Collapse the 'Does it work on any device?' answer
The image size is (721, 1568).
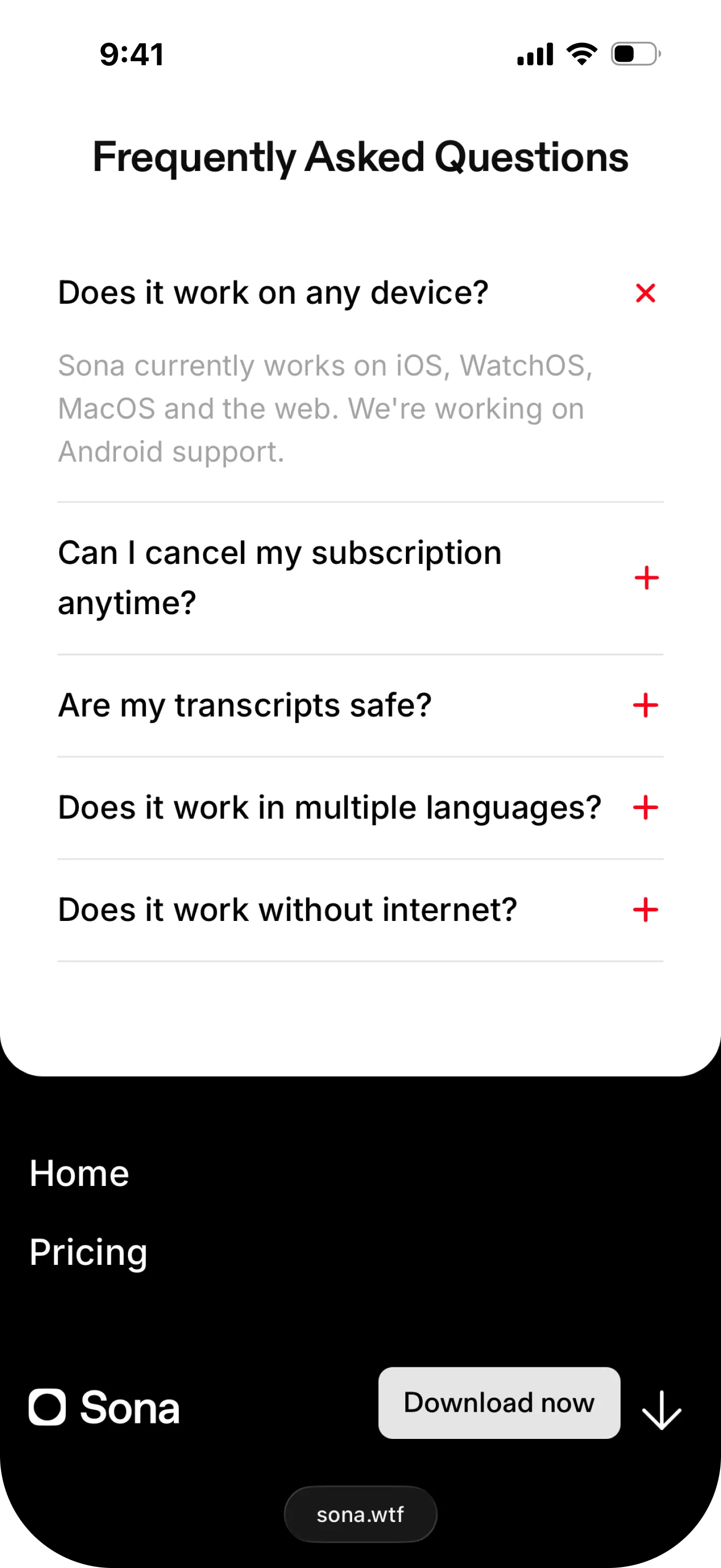[645, 293]
